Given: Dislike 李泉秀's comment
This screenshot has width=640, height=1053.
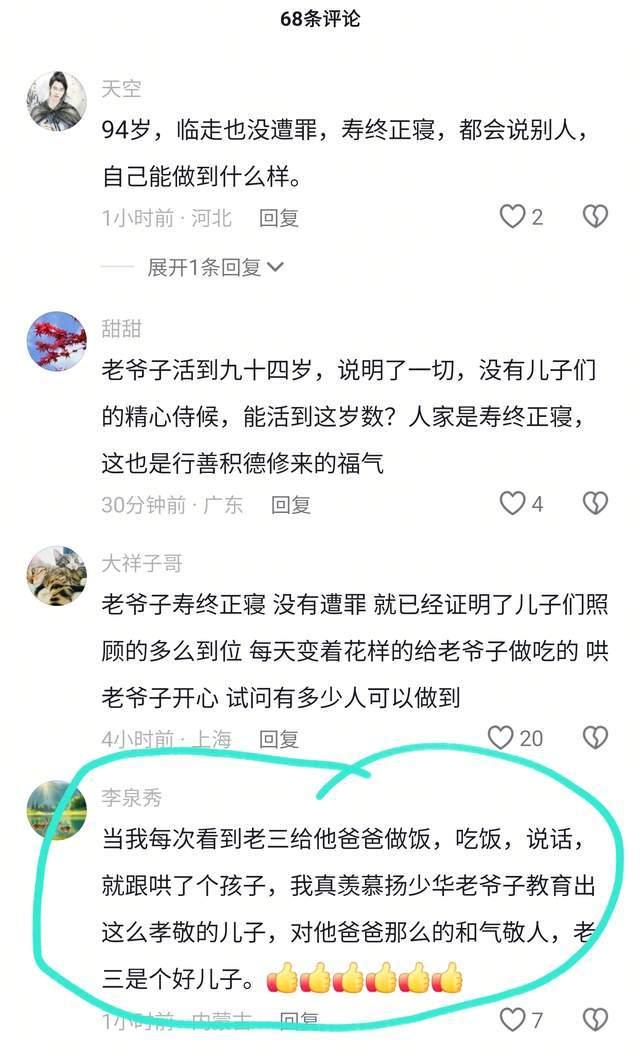Looking at the screenshot, I should 595,1020.
